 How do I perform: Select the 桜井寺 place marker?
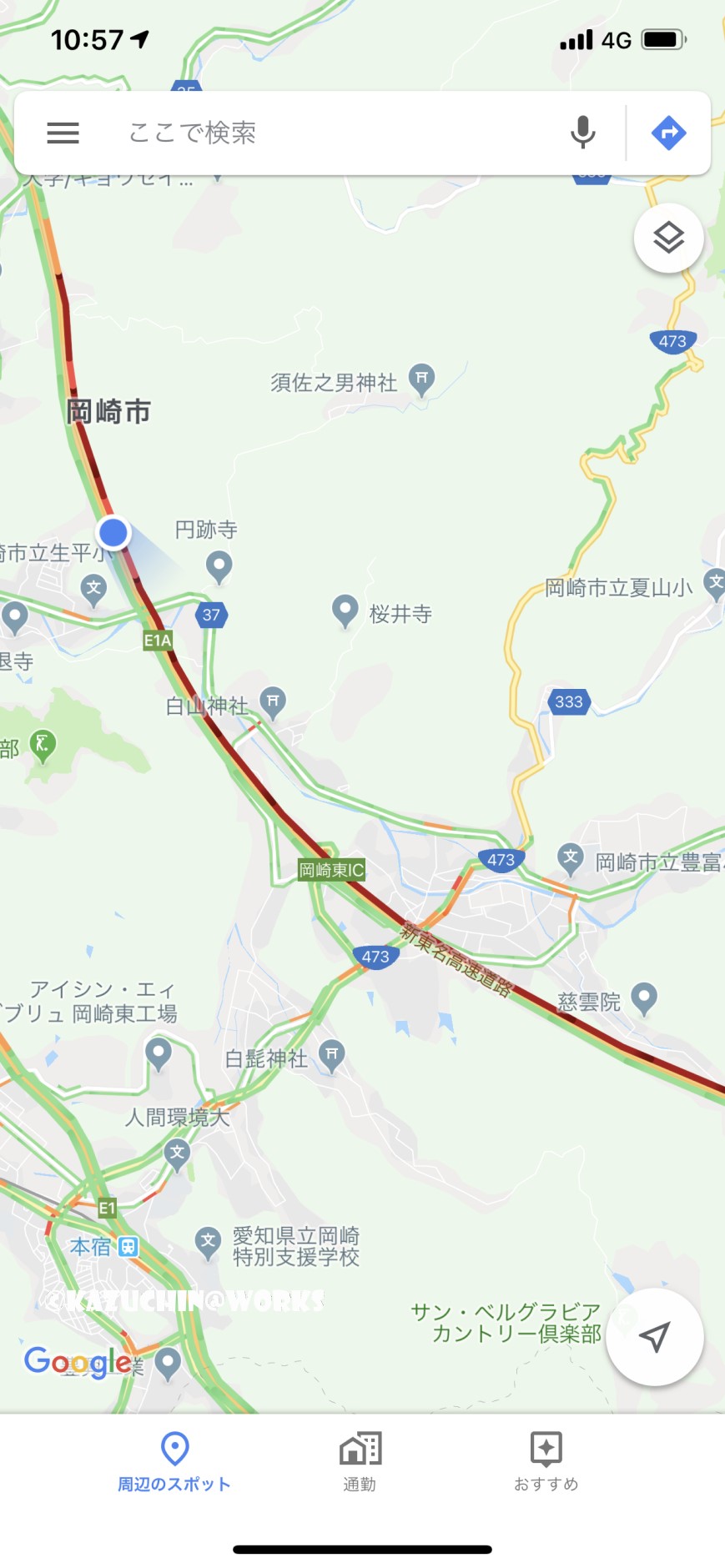click(x=345, y=611)
